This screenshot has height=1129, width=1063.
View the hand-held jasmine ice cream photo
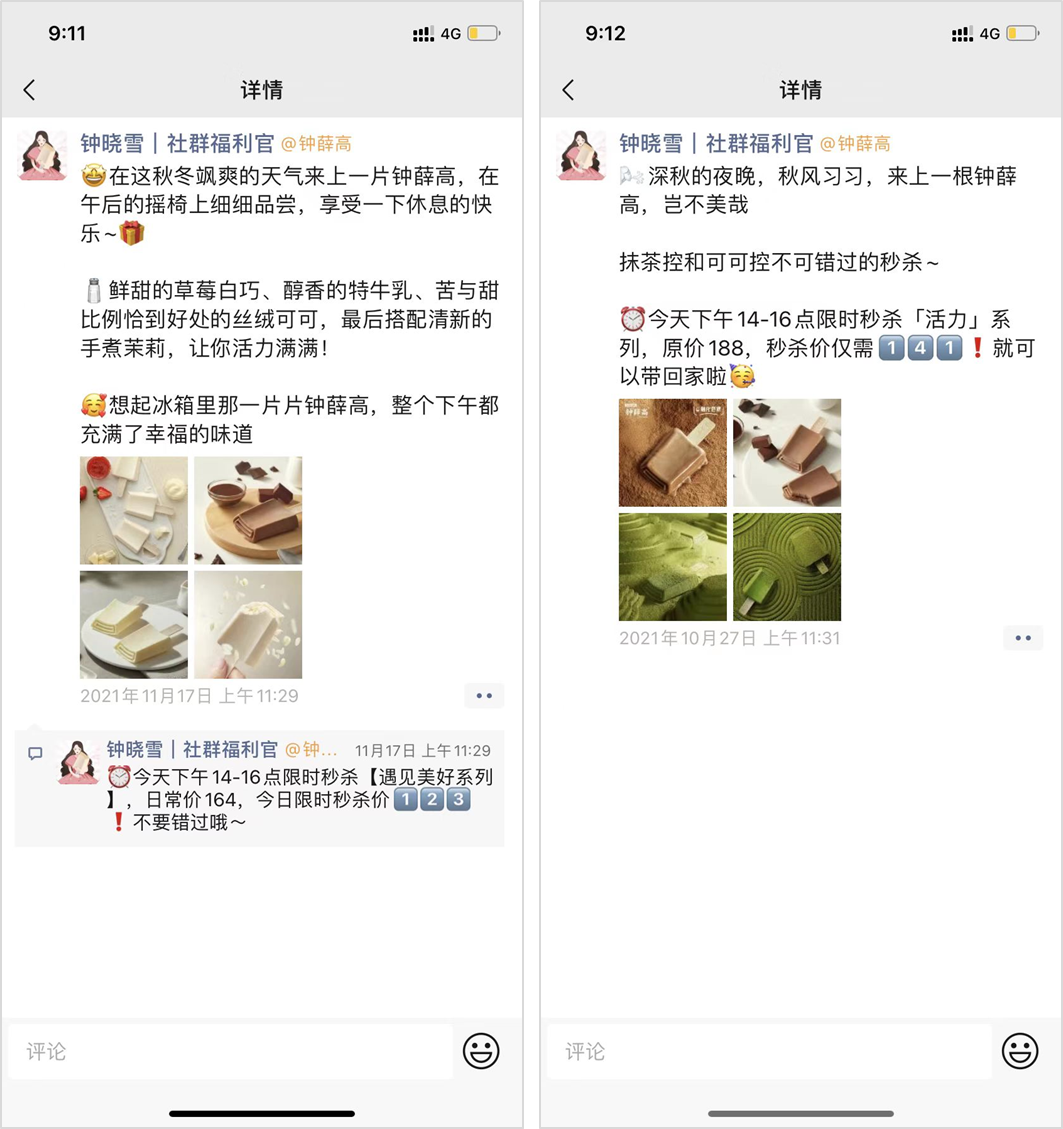[x=248, y=625]
